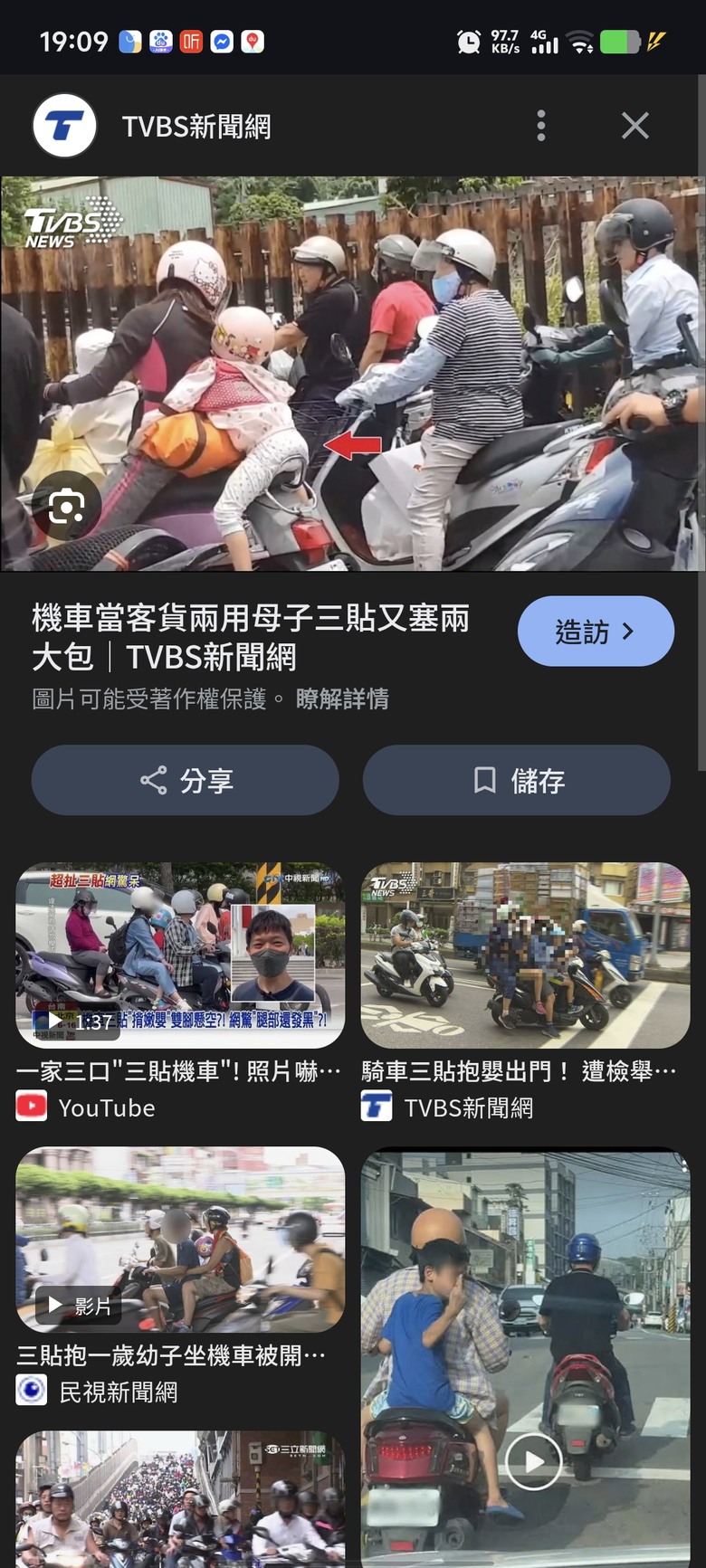Screen dimensions: 706x1568
Task: Tap the TVBS新聞網 source icon below second thumbnail
Action: [x=377, y=1107]
